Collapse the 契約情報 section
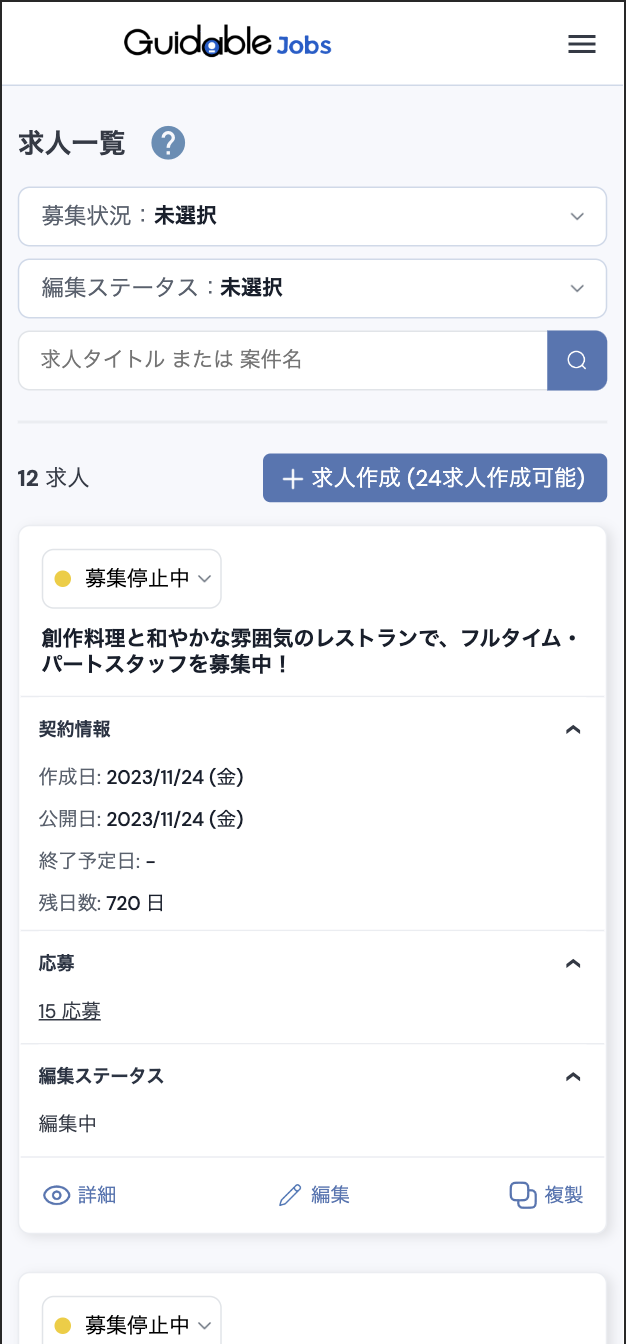Image resolution: width=626 pixels, height=1344 pixels. [573, 730]
